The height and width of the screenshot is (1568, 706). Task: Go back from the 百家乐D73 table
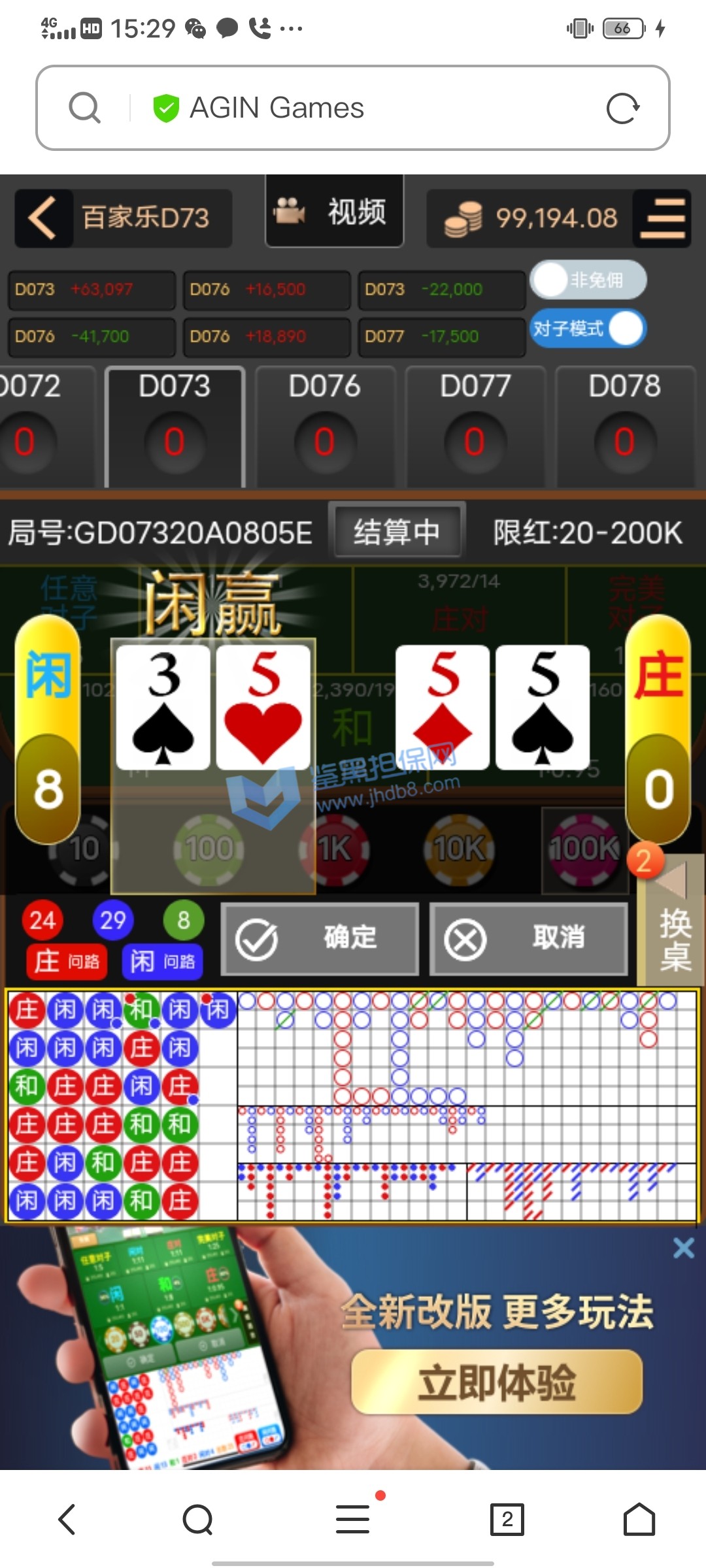click(43, 218)
